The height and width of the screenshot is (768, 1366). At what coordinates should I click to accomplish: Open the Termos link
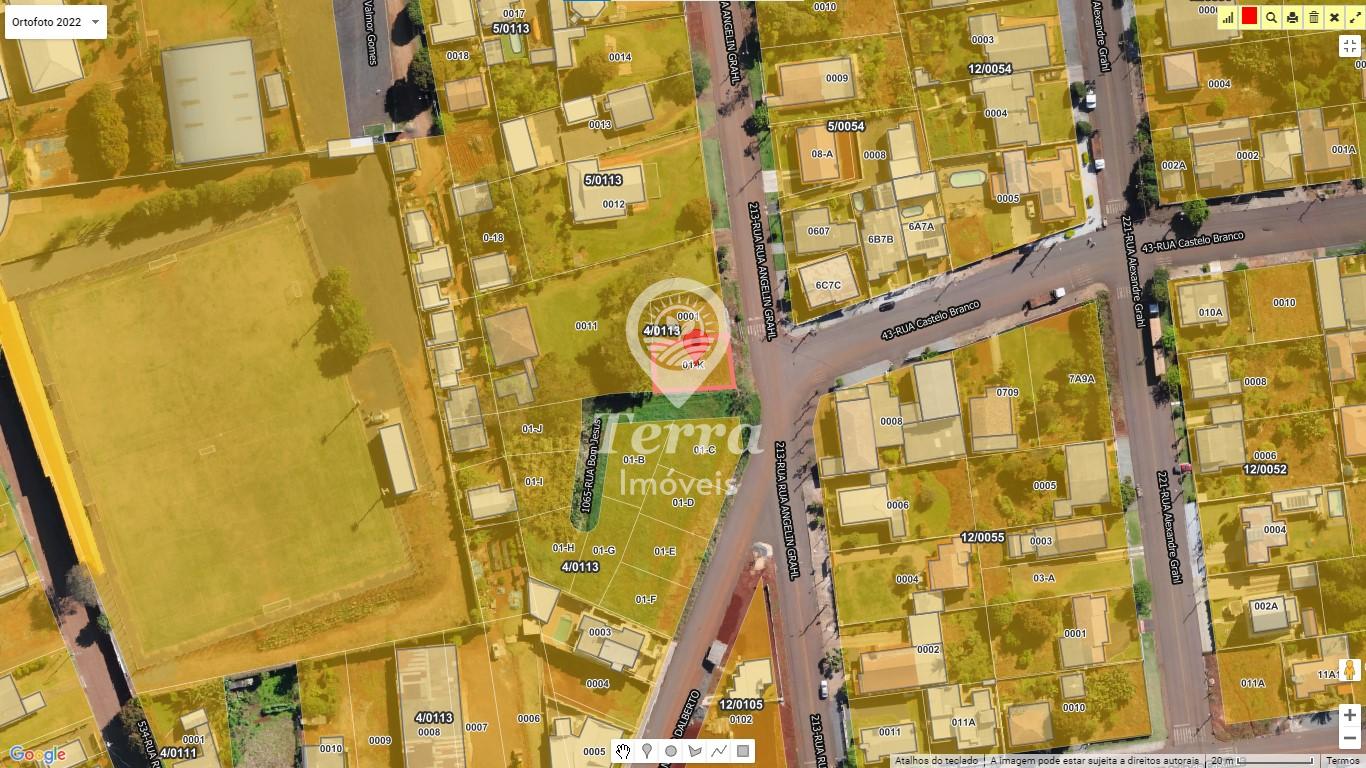point(1342,761)
